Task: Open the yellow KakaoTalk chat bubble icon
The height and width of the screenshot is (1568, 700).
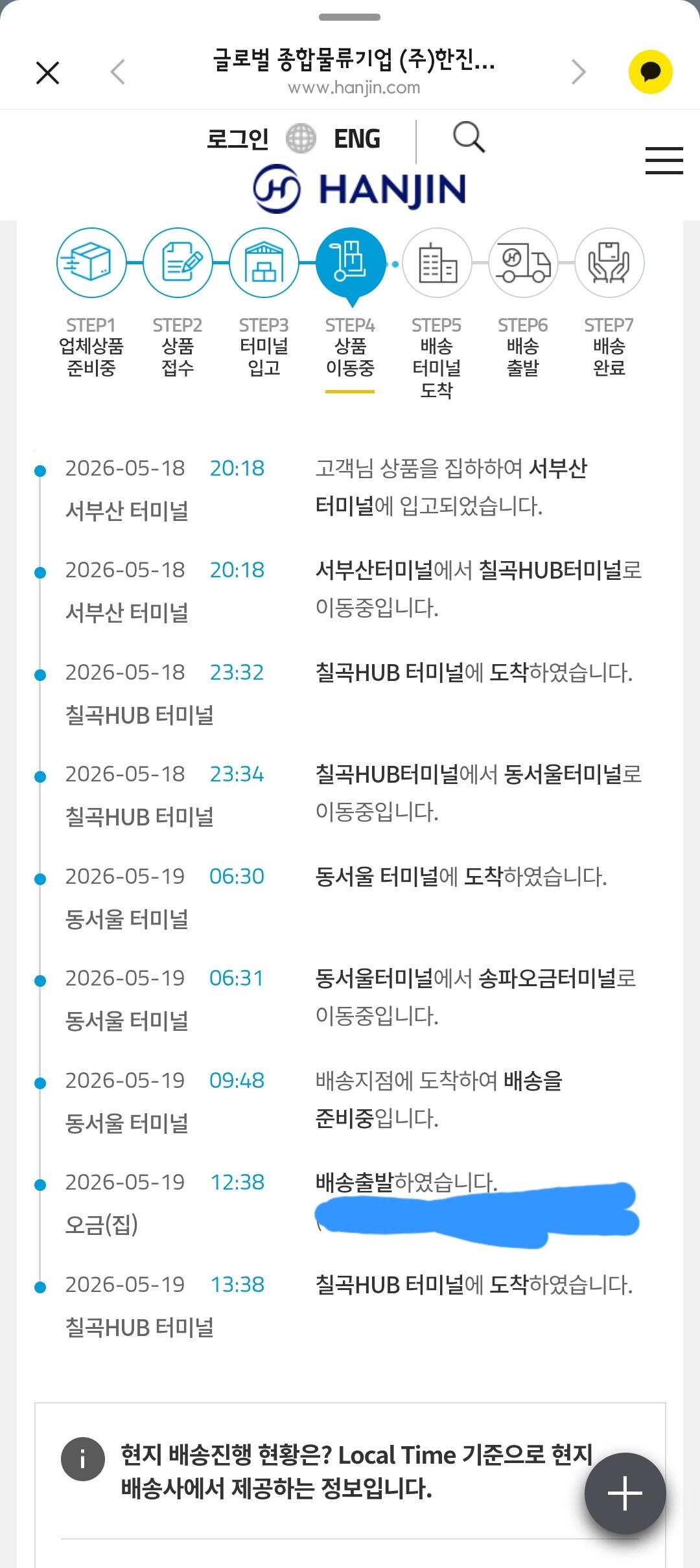Action: [650, 72]
